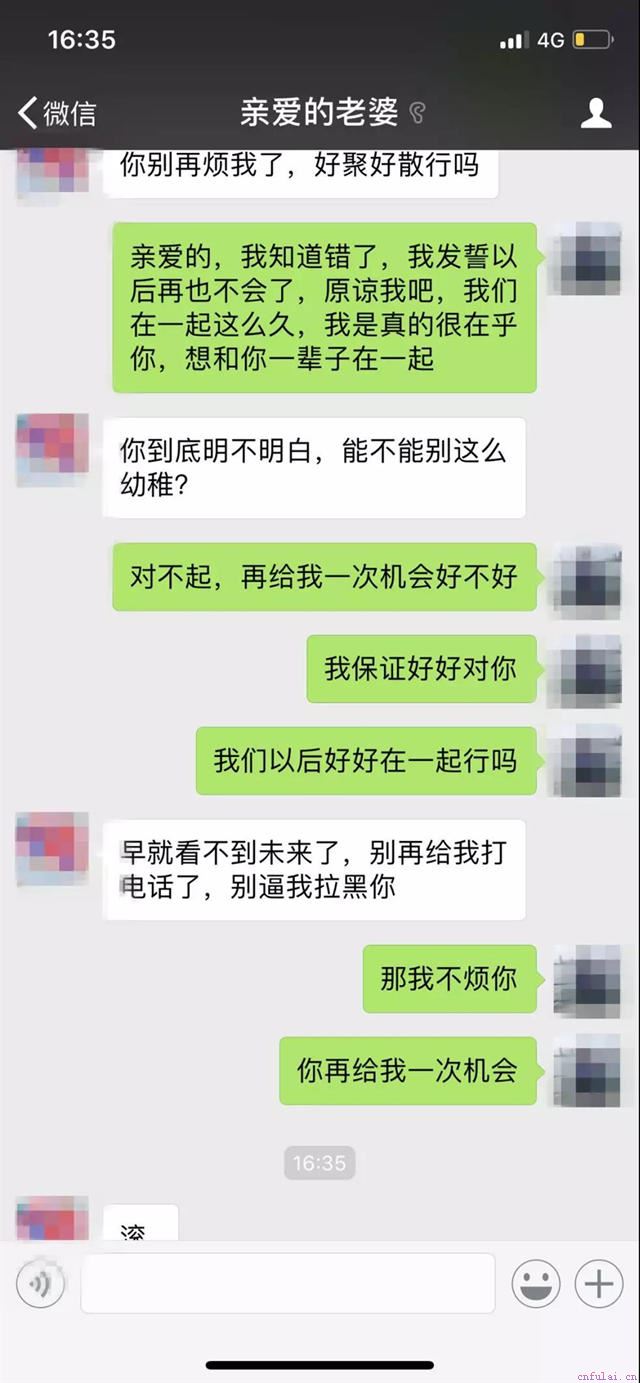Open the emoji sticker panel
Image resolution: width=640 pixels, height=1383 pixels.
tap(536, 1284)
